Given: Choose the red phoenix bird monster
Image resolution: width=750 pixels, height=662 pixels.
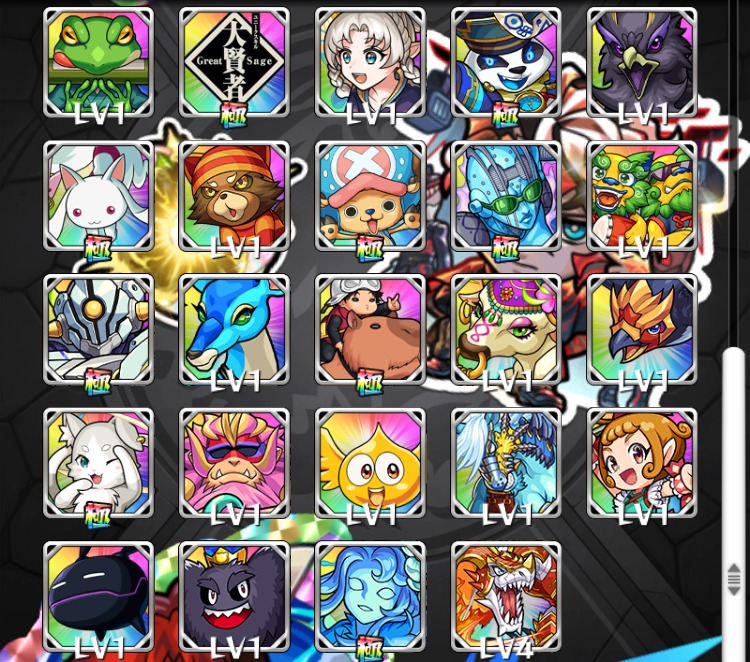Looking at the screenshot, I should click(642, 330).
